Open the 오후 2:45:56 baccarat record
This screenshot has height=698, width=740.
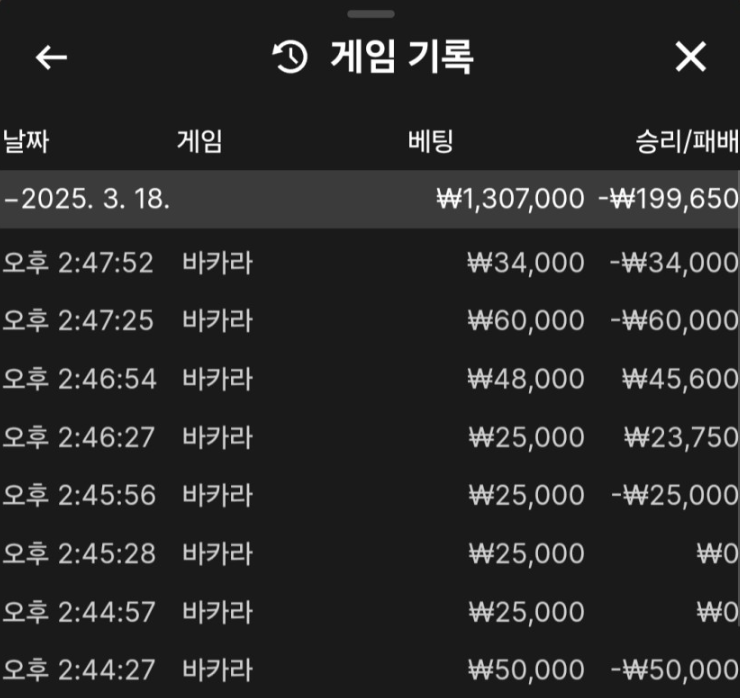click(x=370, y=495)
